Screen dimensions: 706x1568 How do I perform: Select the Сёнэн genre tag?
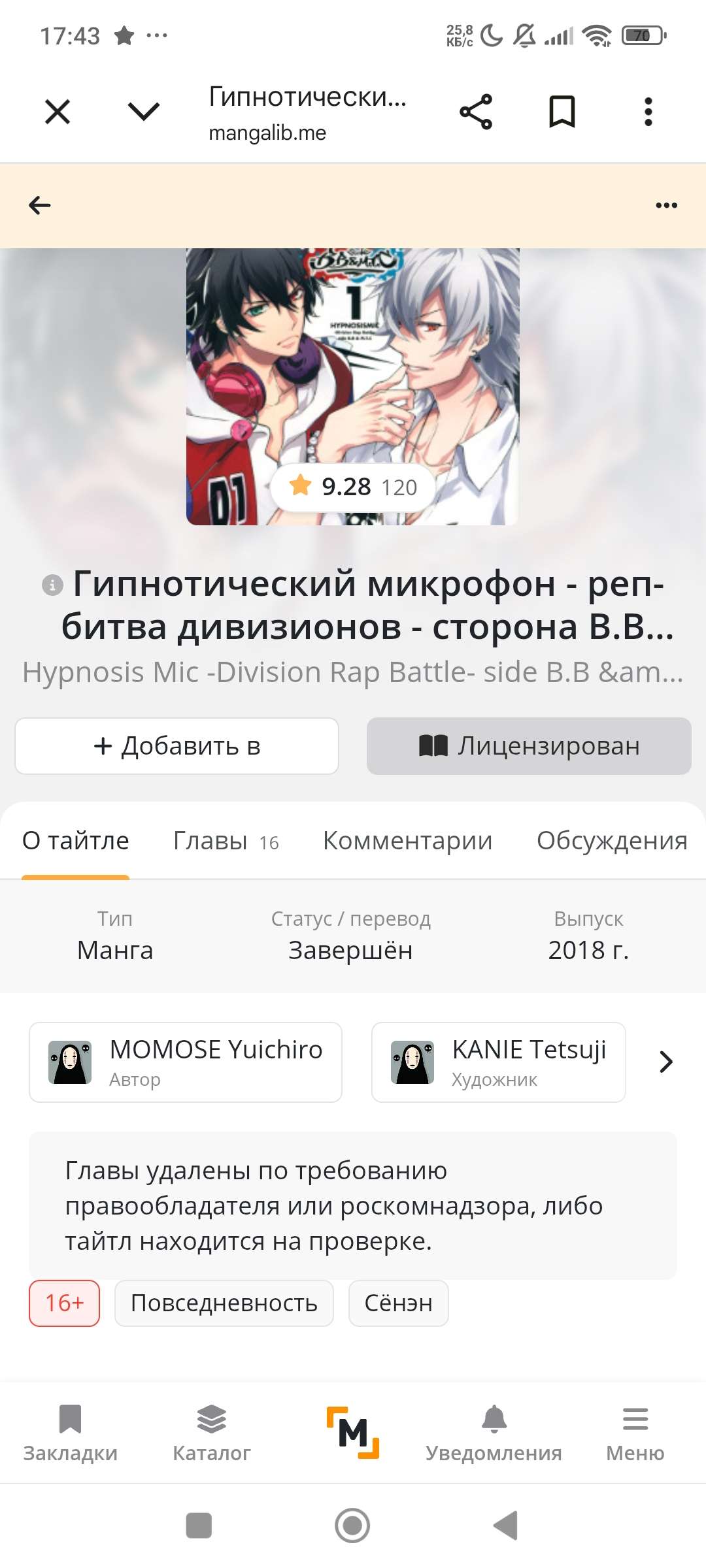[398, 1303]
